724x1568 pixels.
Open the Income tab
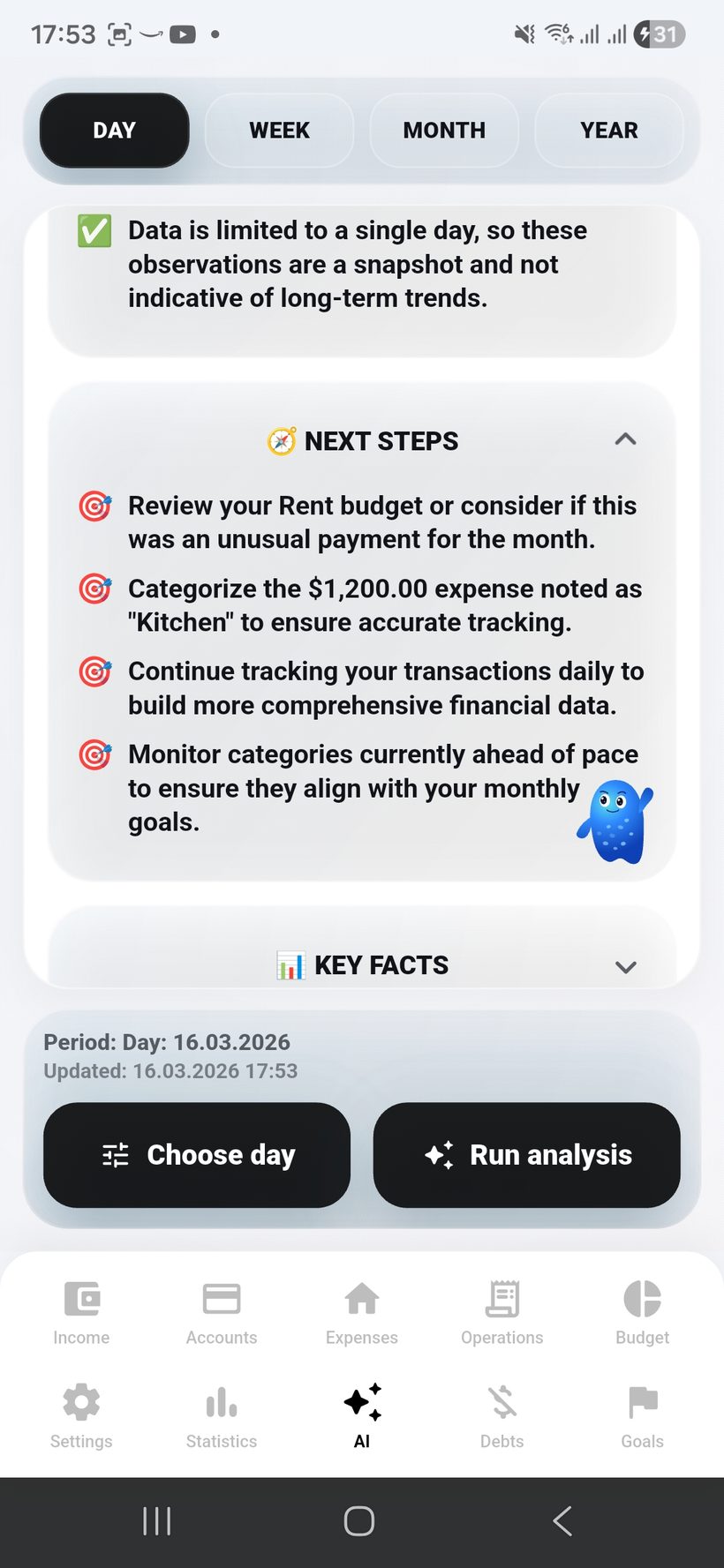tap(81, 1313)
